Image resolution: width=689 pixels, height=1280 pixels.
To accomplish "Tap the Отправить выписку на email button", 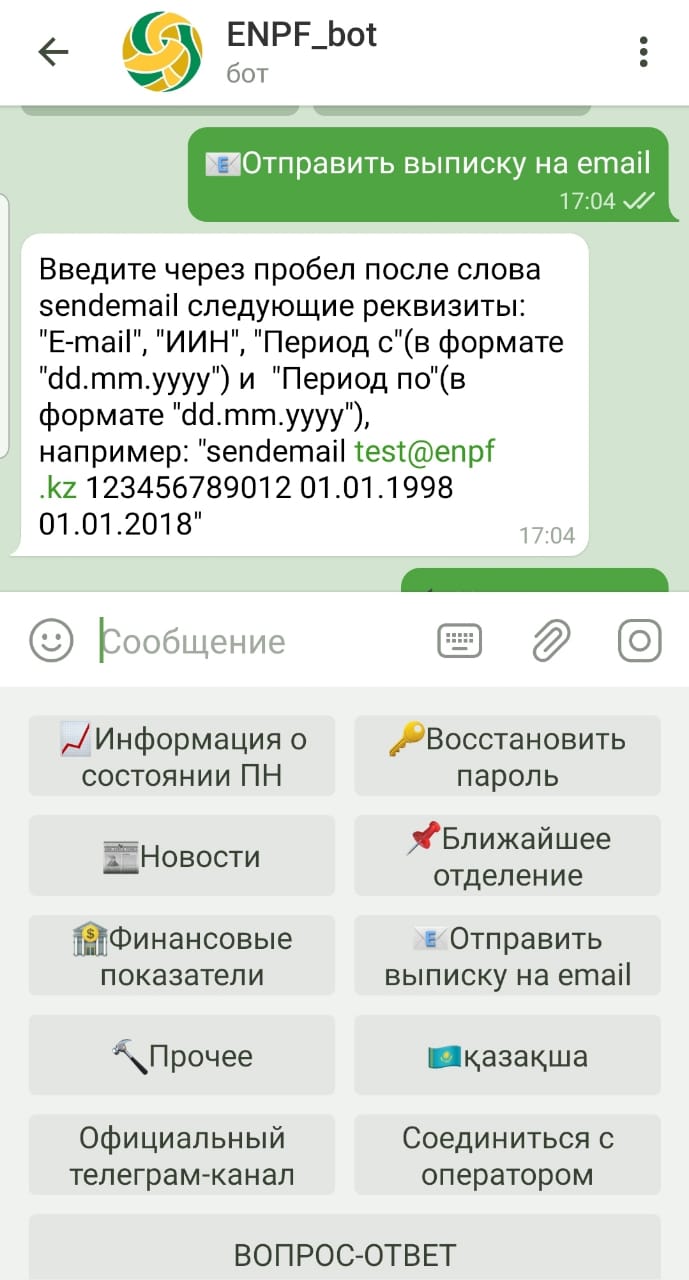I will tap(507, 956).
